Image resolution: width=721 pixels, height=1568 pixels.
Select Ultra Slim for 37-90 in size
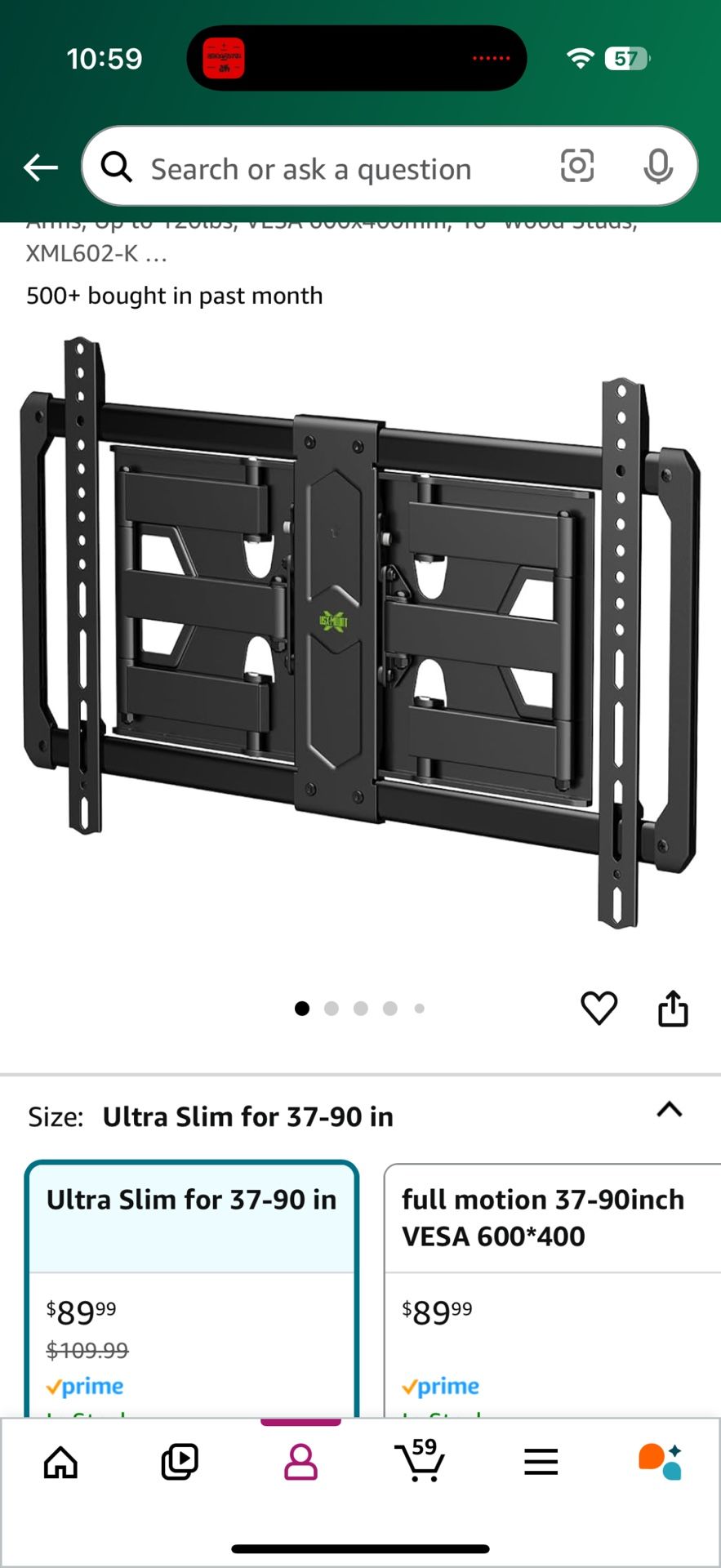(192, 1217)
